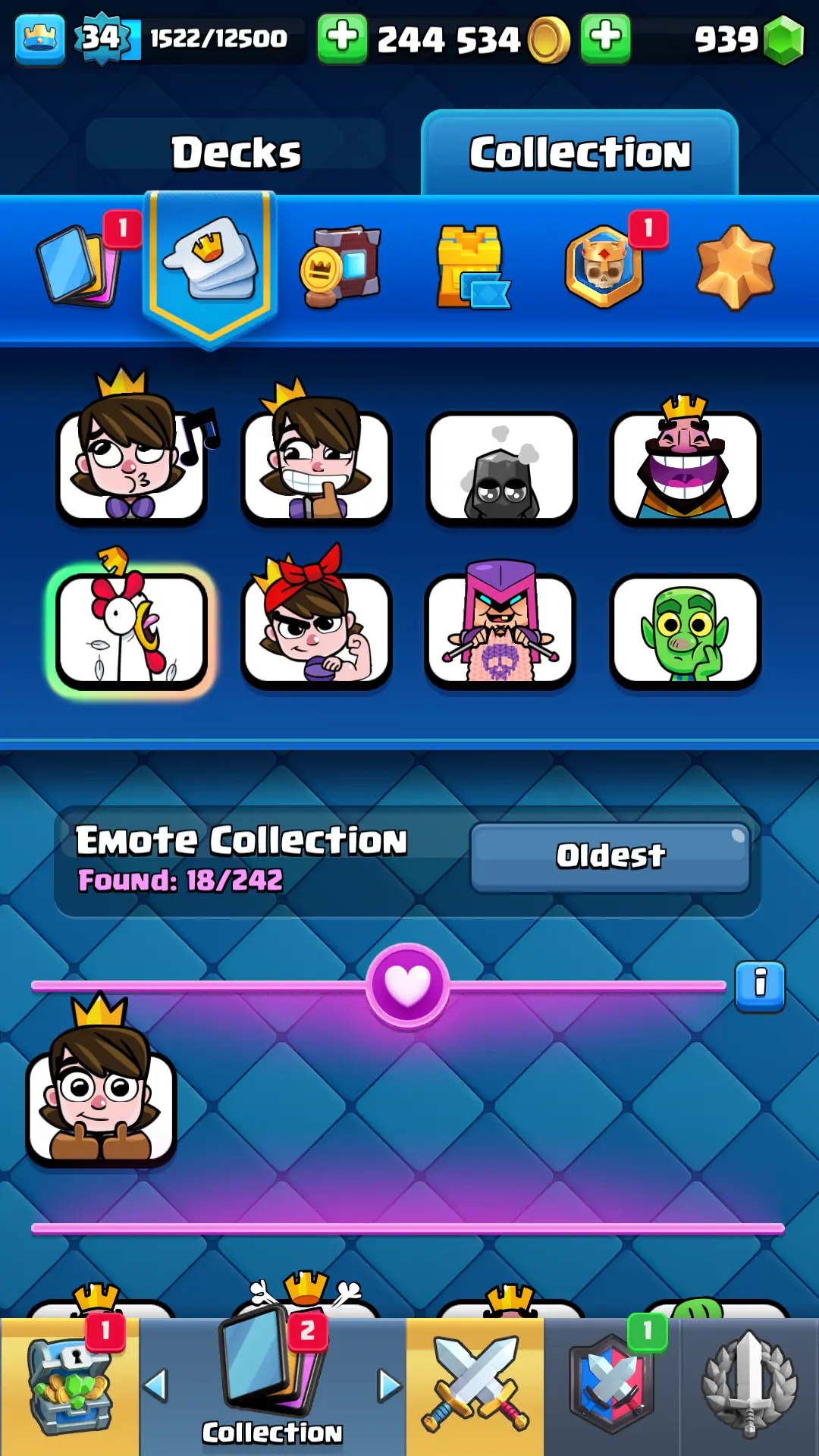Open the blue info button
The height and width of the screenshot is (1456, 819).
[760, 985]
